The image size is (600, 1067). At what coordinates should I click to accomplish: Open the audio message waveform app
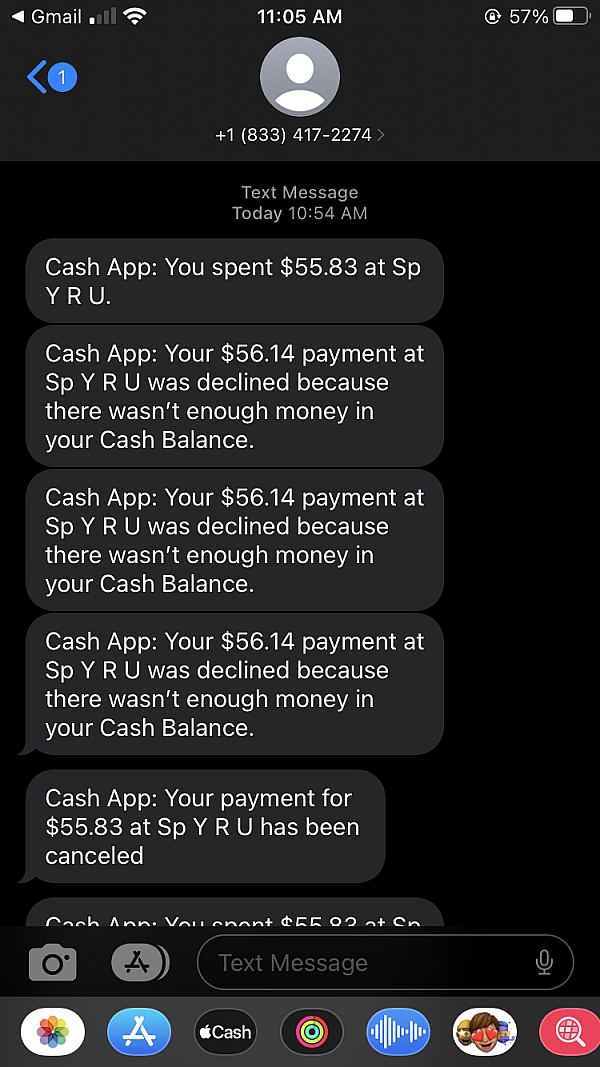tap(397, 1031)
